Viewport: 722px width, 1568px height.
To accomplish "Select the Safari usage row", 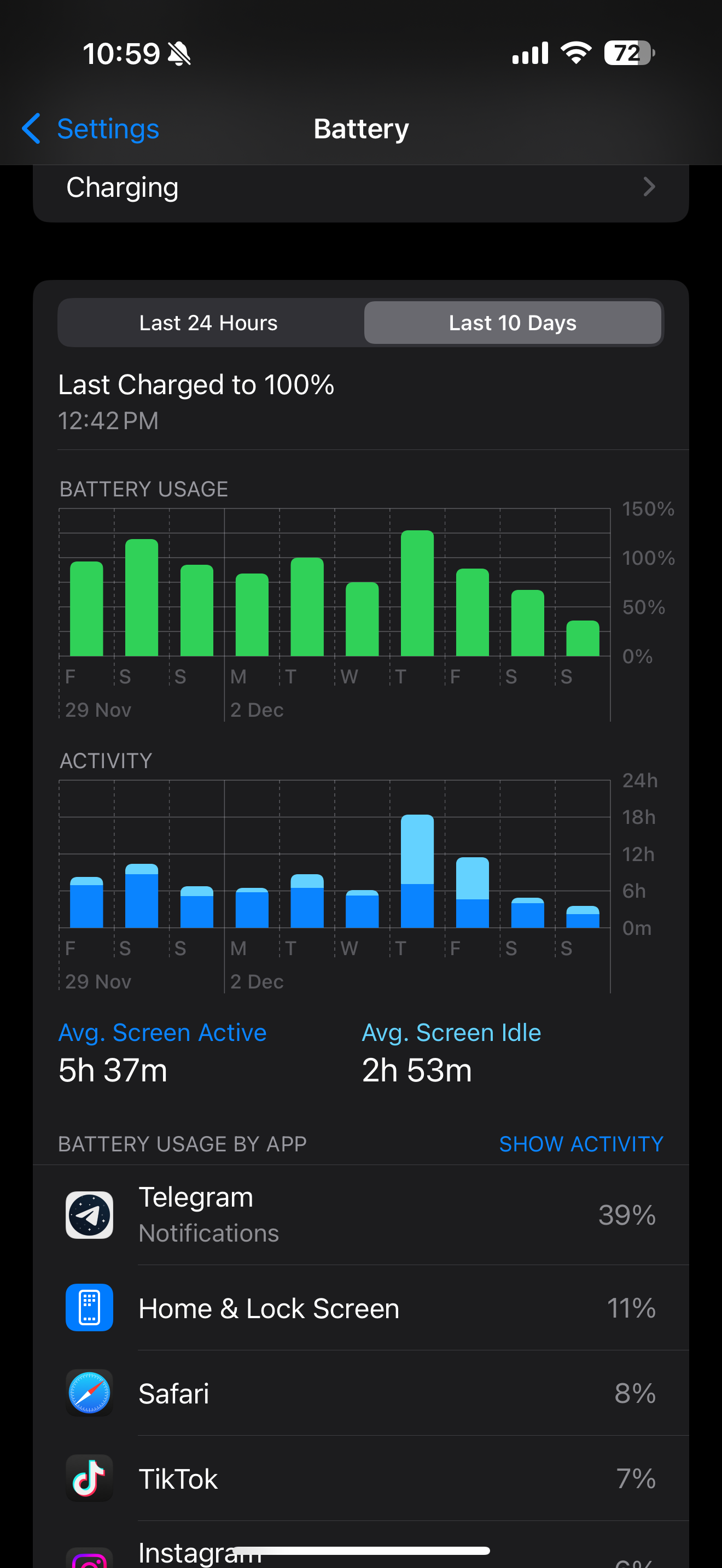I will pyautogui.click(x=360, y=1393).
